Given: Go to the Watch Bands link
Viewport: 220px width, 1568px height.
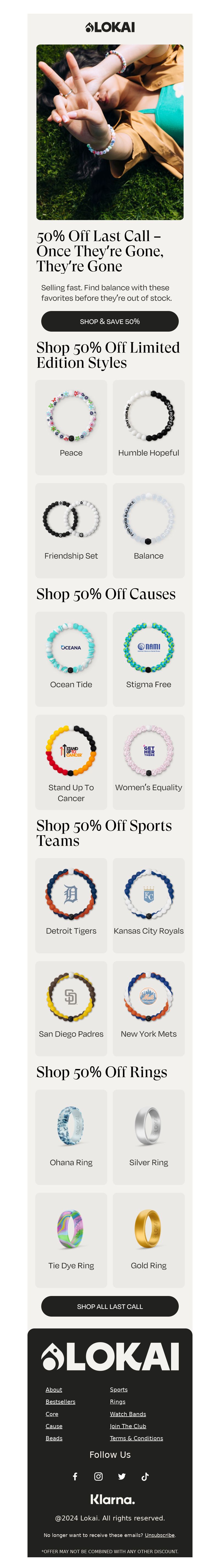Looking at the screenshot, I should [x=128, y=1413].
